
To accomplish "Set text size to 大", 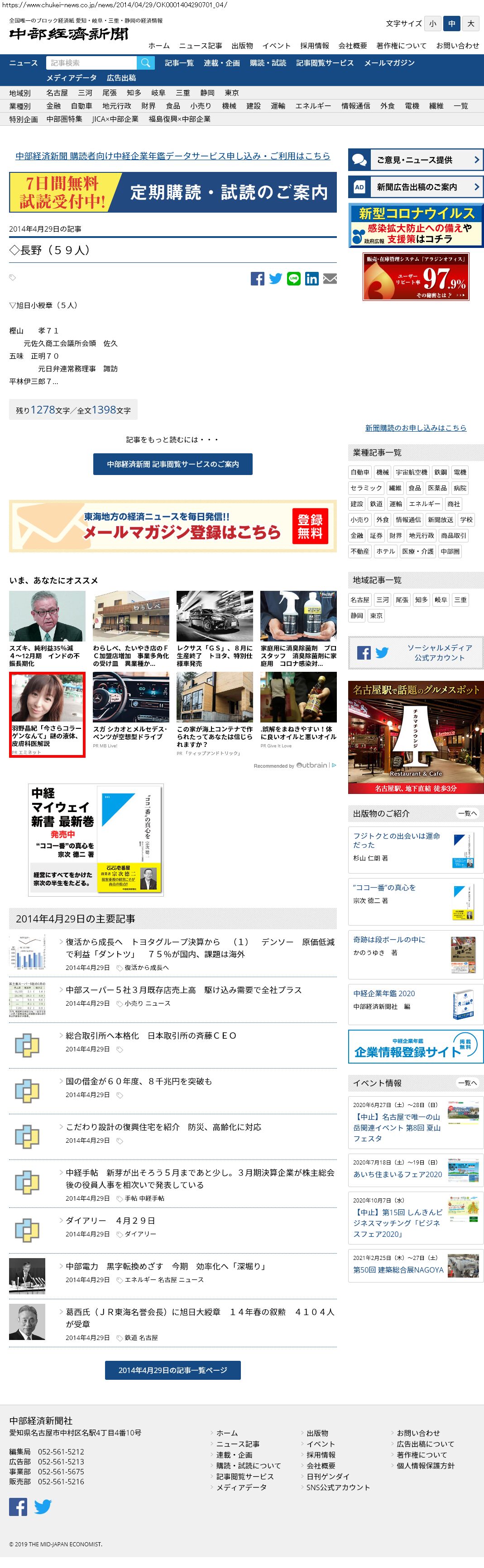I will (470, 24).
